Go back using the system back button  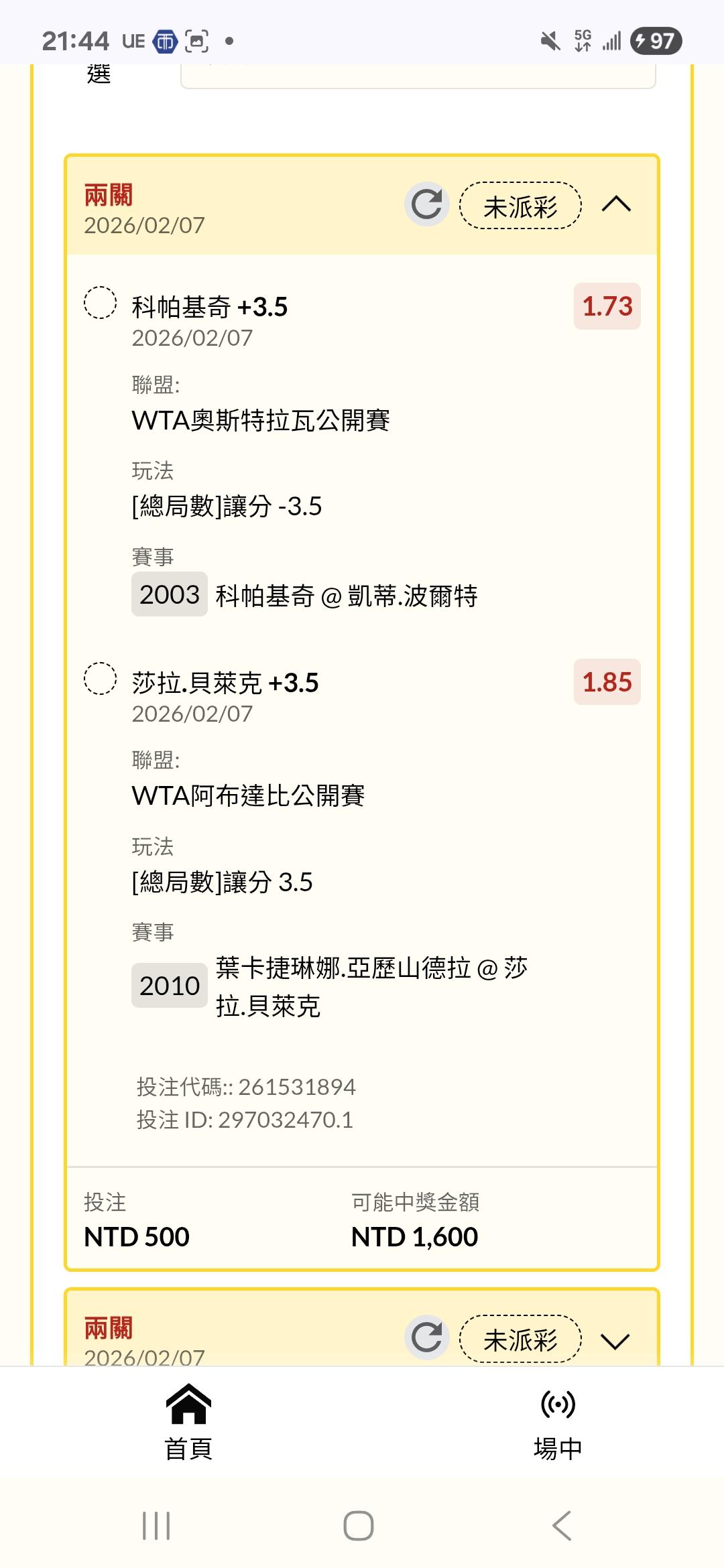[562, 1526]
